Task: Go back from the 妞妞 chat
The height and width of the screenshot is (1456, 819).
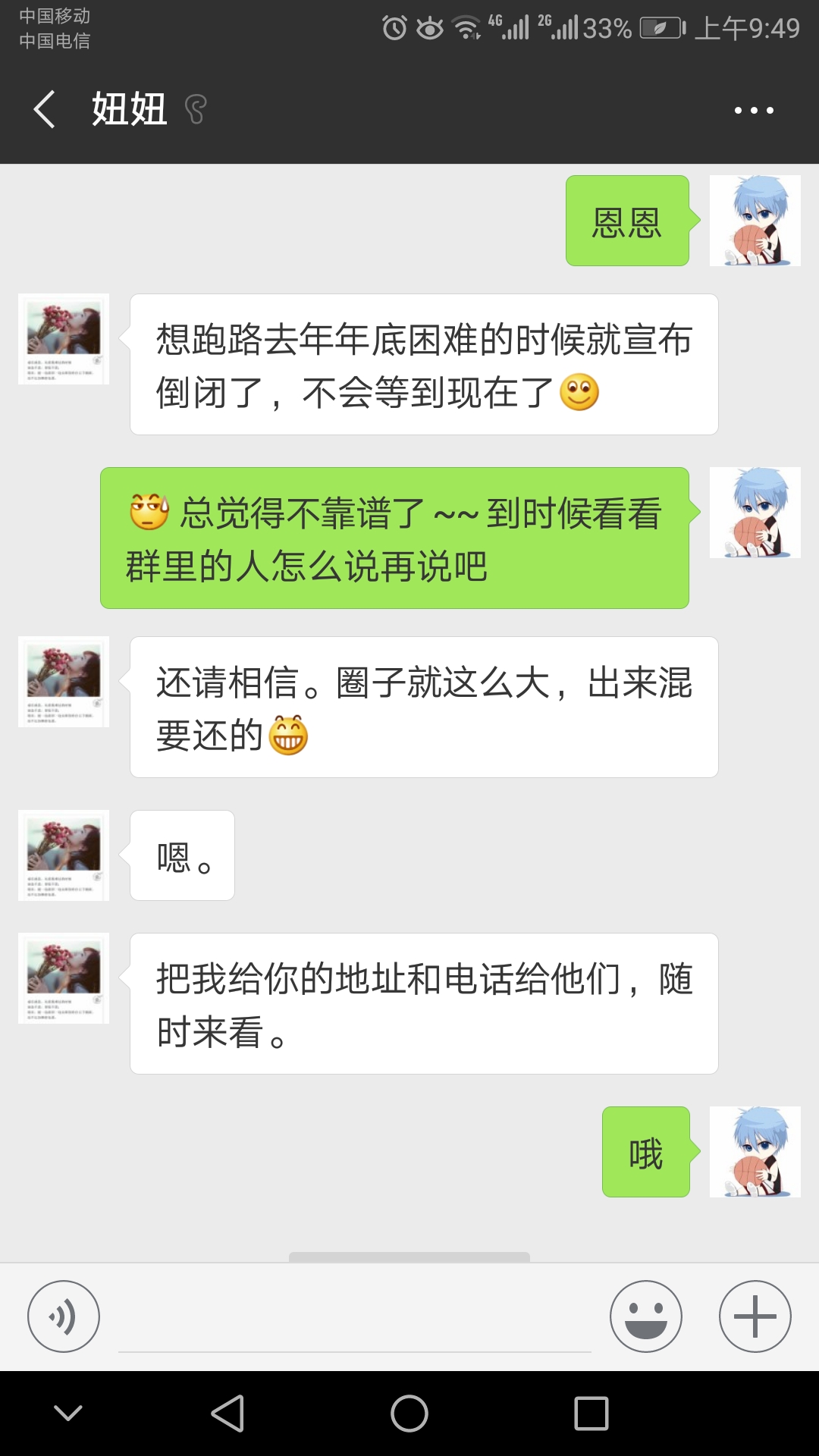Action: click(45, 109)
